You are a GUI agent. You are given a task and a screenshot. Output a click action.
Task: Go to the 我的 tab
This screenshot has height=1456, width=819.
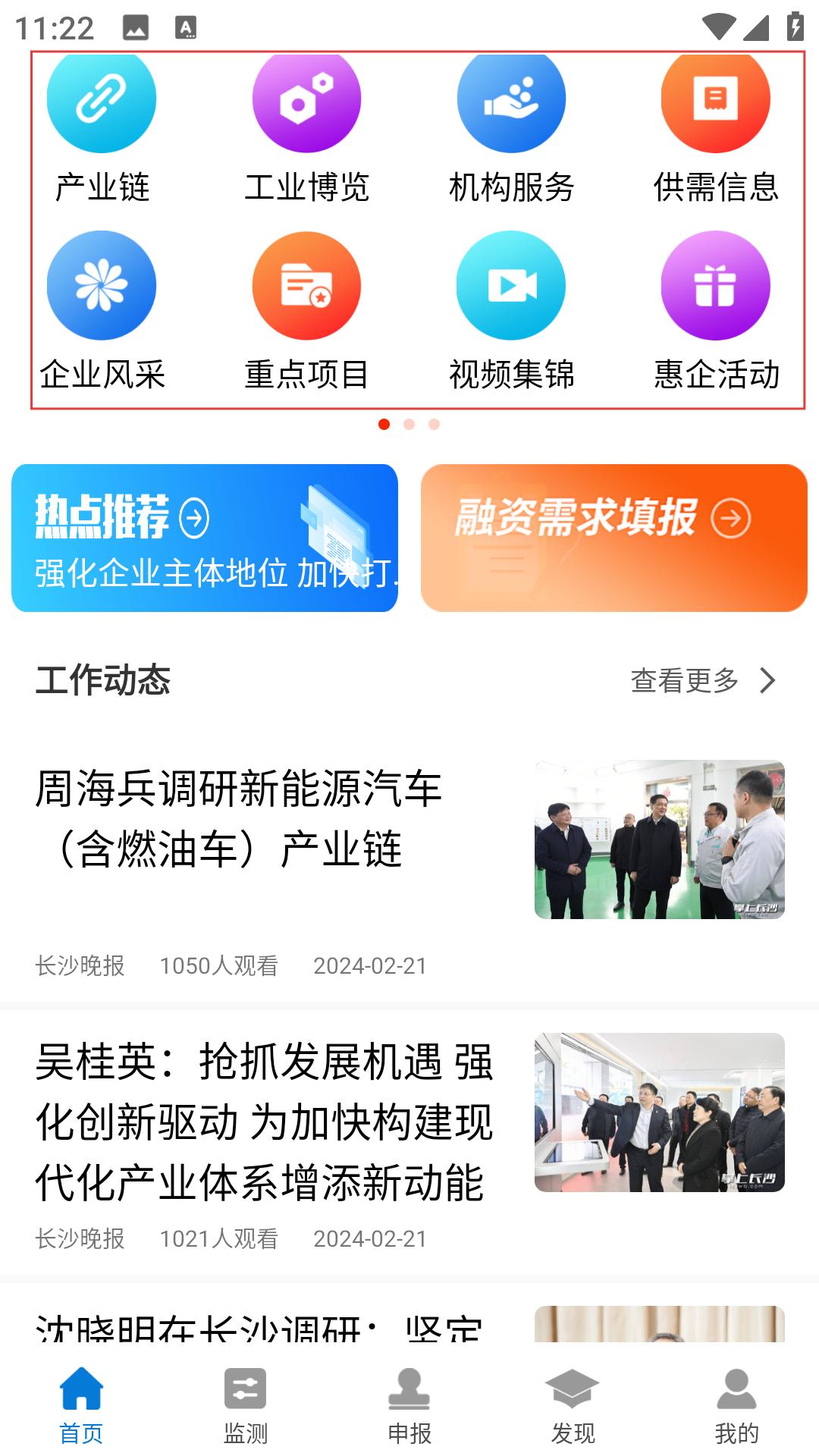736,1404
